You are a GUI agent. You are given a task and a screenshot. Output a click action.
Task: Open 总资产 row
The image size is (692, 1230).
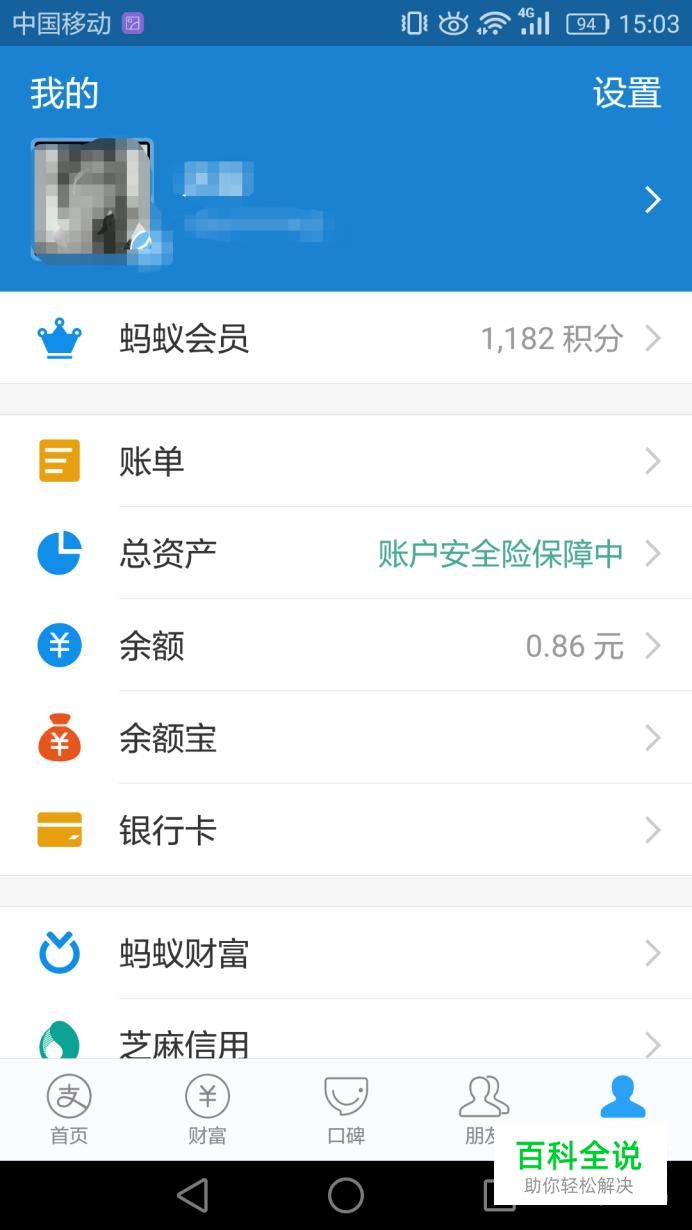346,553
